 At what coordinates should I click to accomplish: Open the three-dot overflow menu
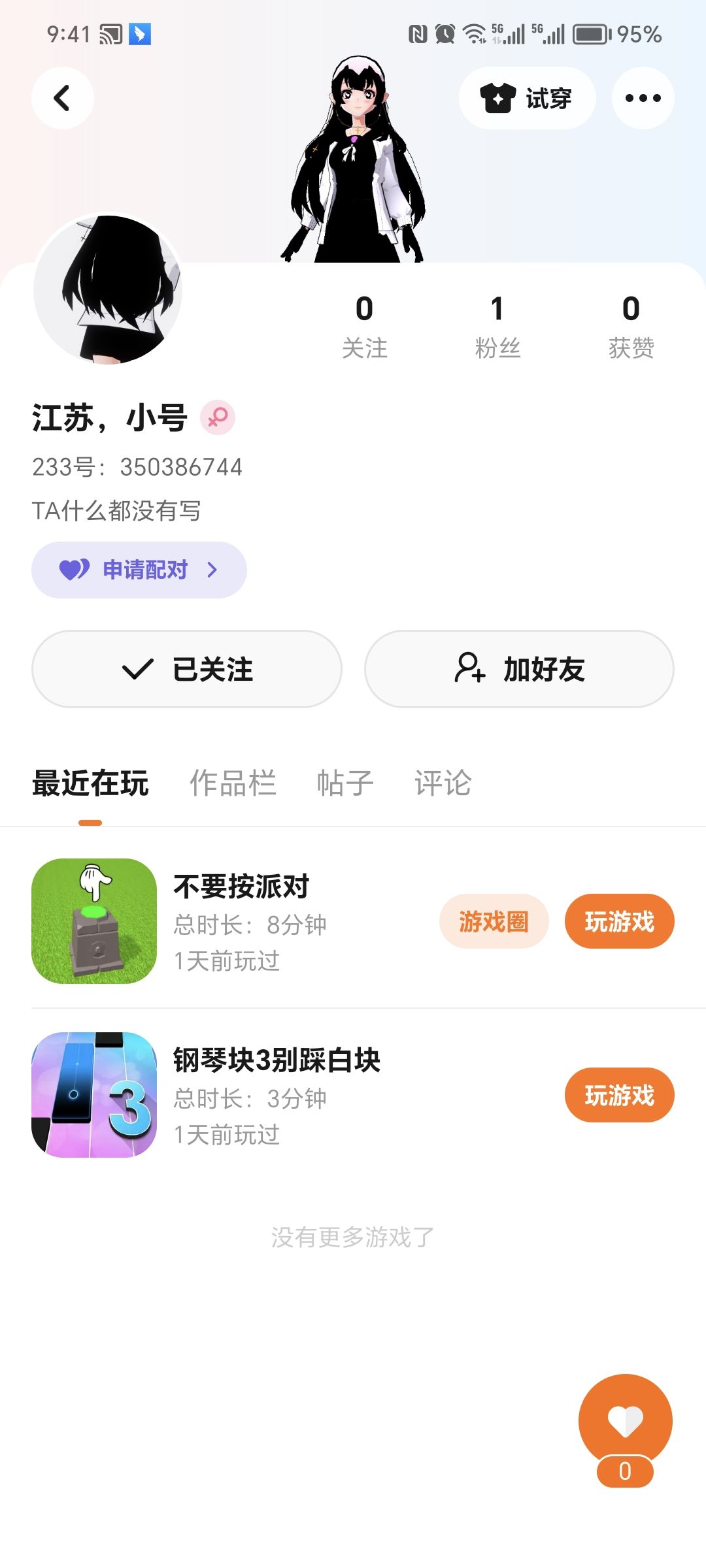coord(643,98)
